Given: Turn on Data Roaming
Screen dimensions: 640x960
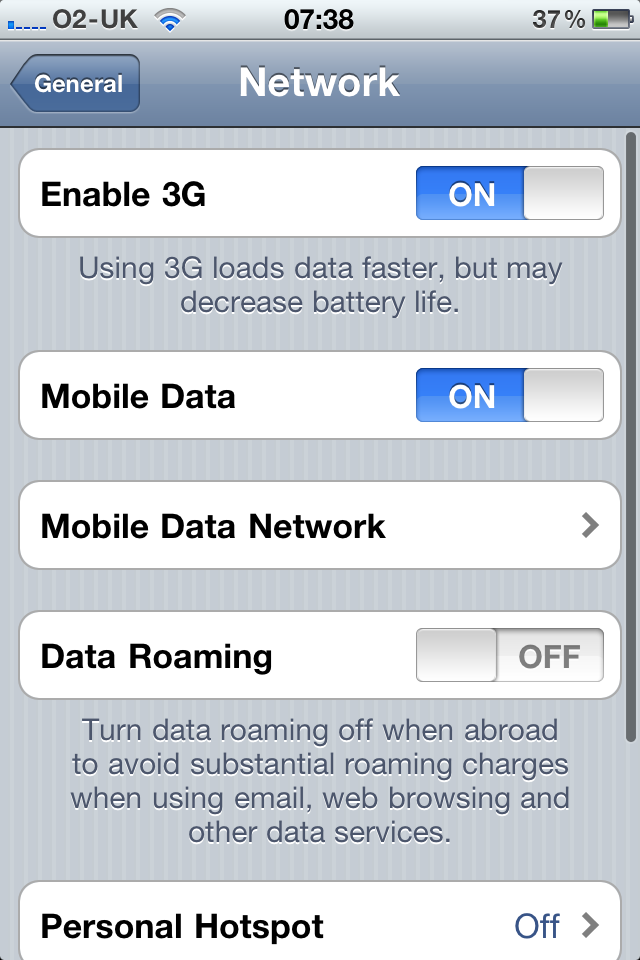Looking at the screenshot, I should [509, 656].
